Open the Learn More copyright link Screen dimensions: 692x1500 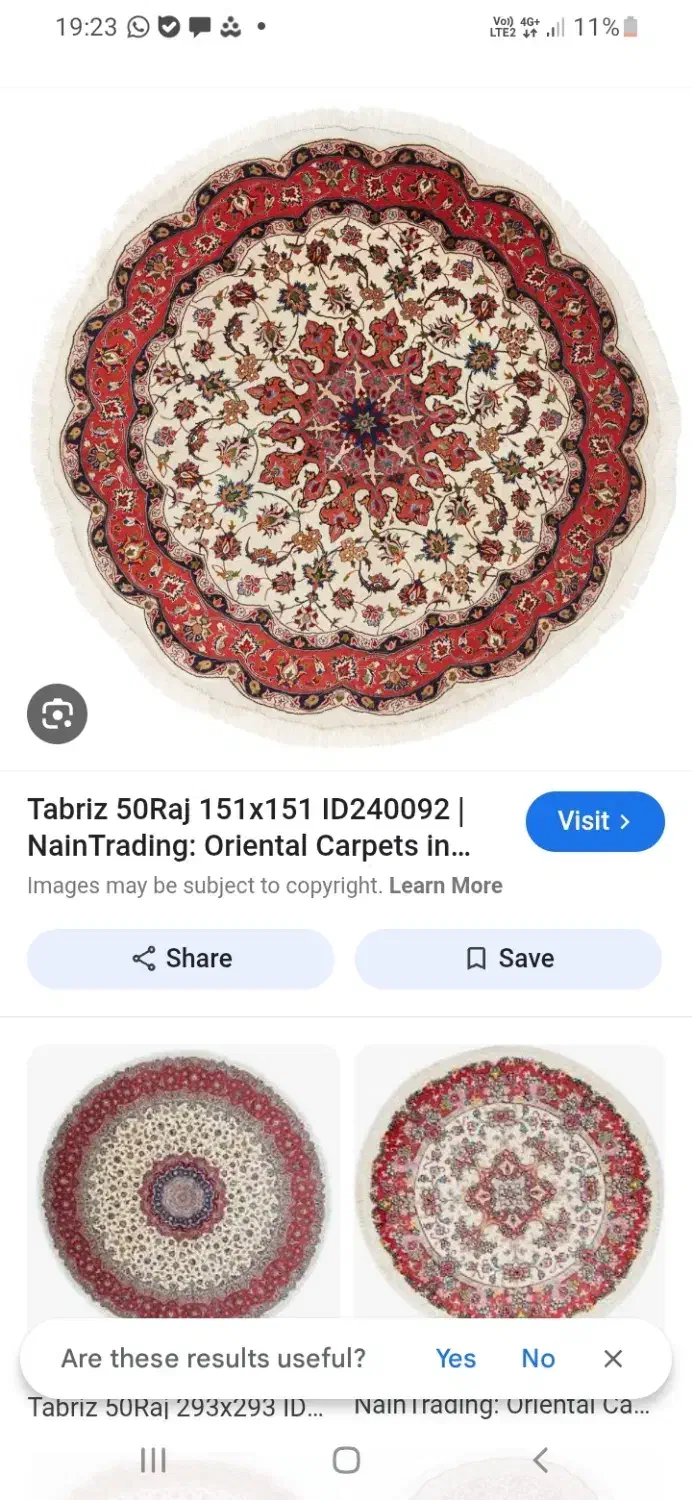445,885
